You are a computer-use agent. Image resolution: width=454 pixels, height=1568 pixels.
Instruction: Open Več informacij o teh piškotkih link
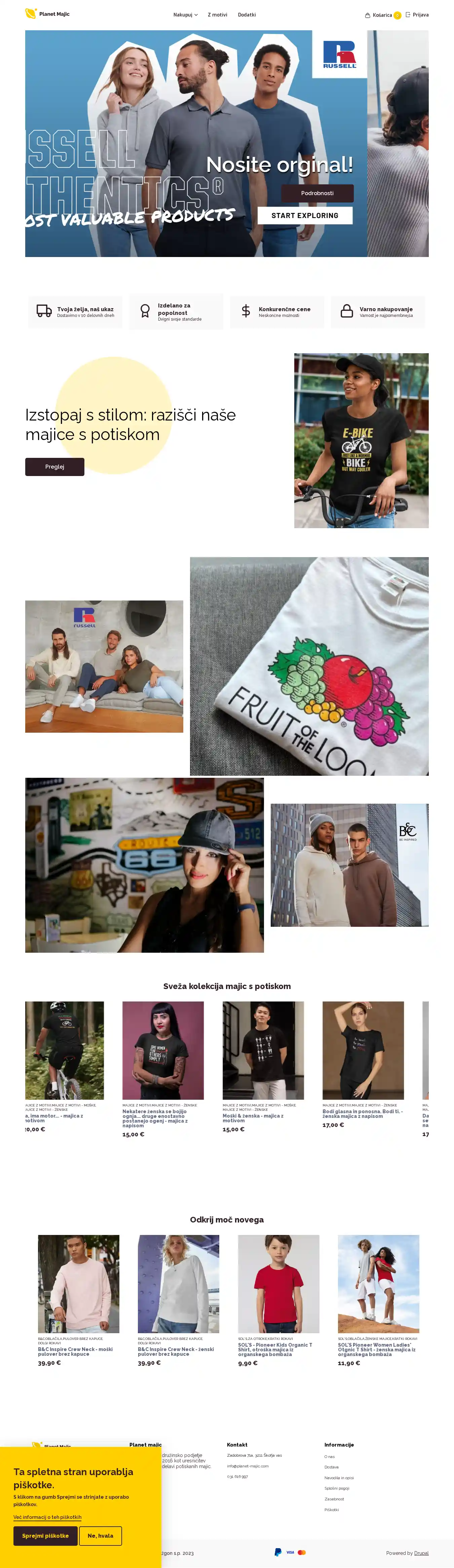pyautogui.click(x=47, y=1517)
